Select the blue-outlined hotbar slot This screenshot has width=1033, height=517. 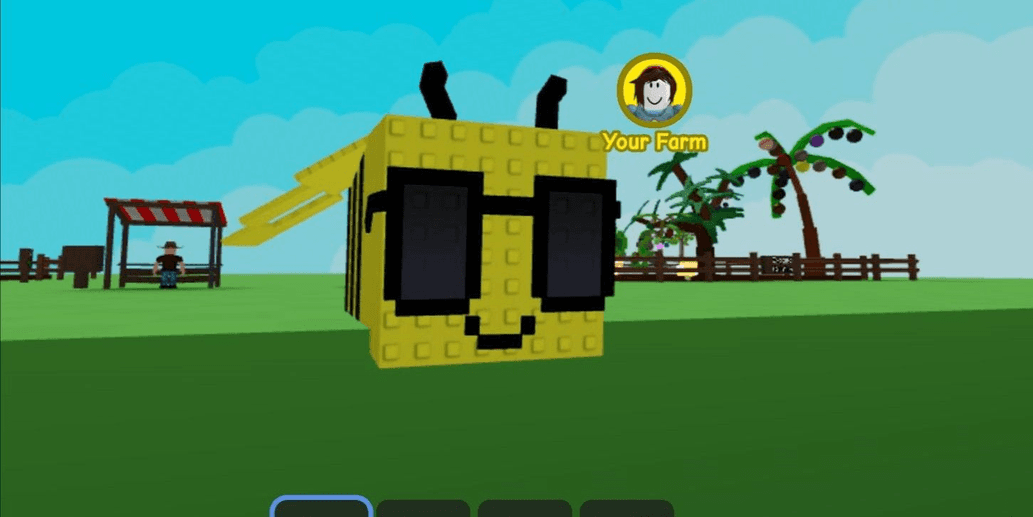coord(322,507)
